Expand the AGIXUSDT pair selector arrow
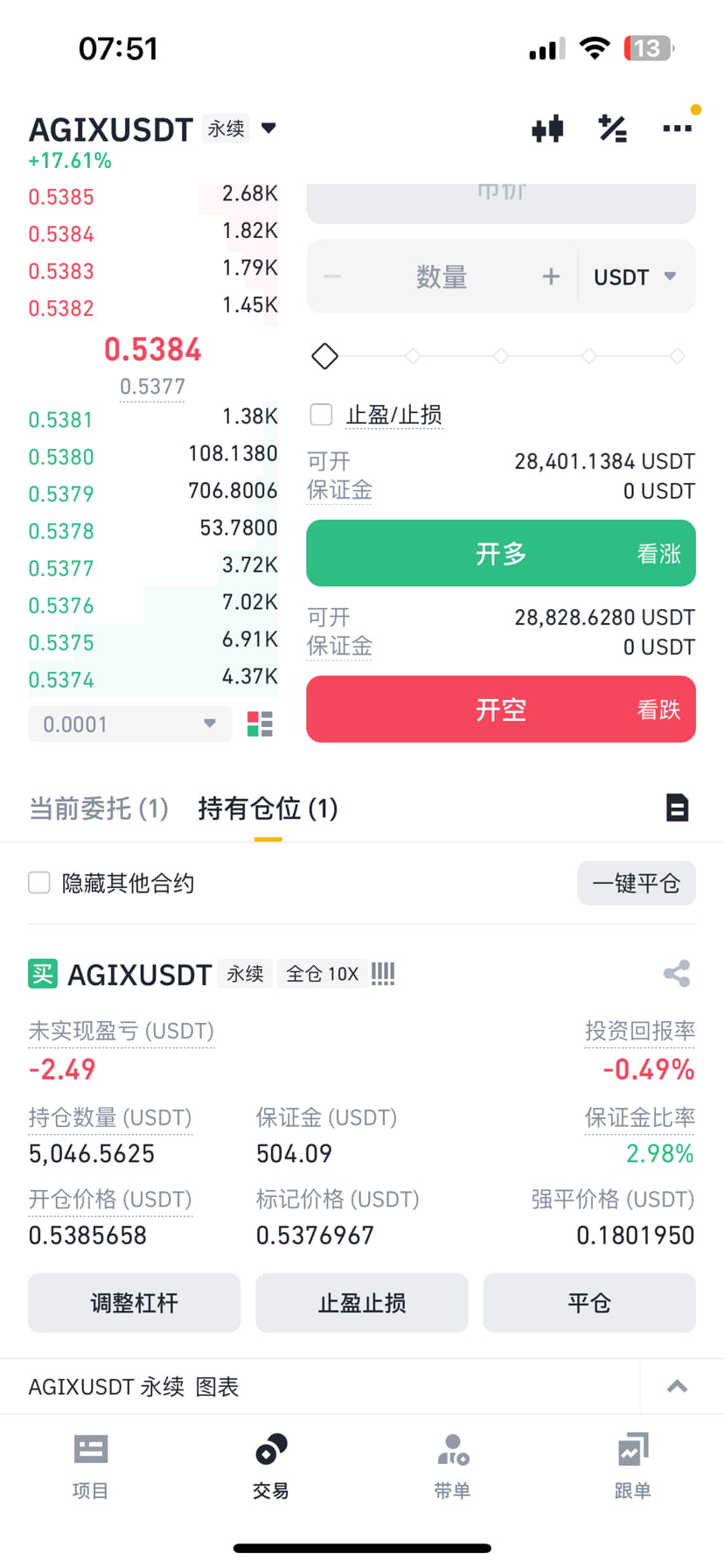Viewport: 724px width, 1568px height. tap(268, 128)
